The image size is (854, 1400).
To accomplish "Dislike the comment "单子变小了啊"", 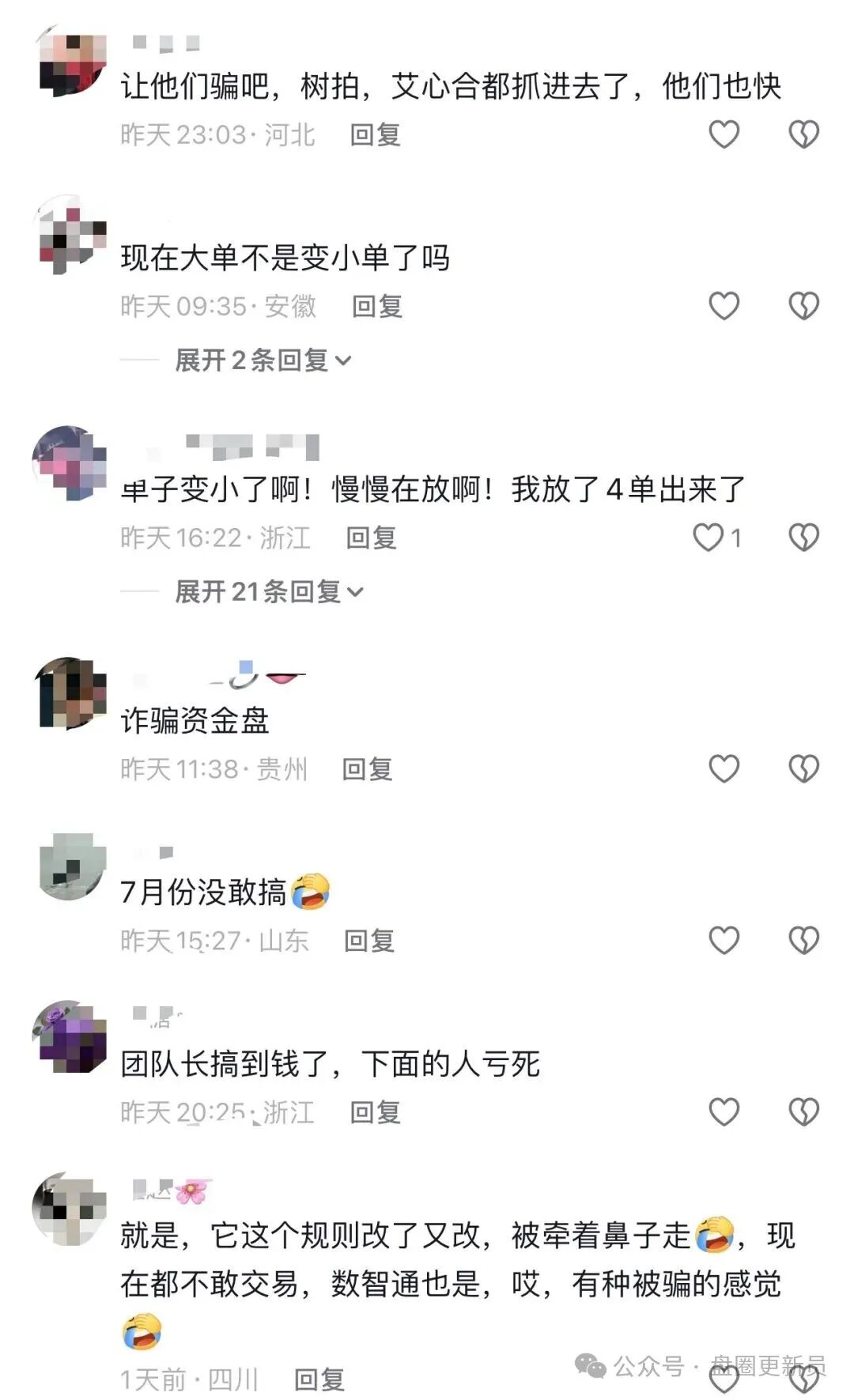I will click(x=805, y=537).
